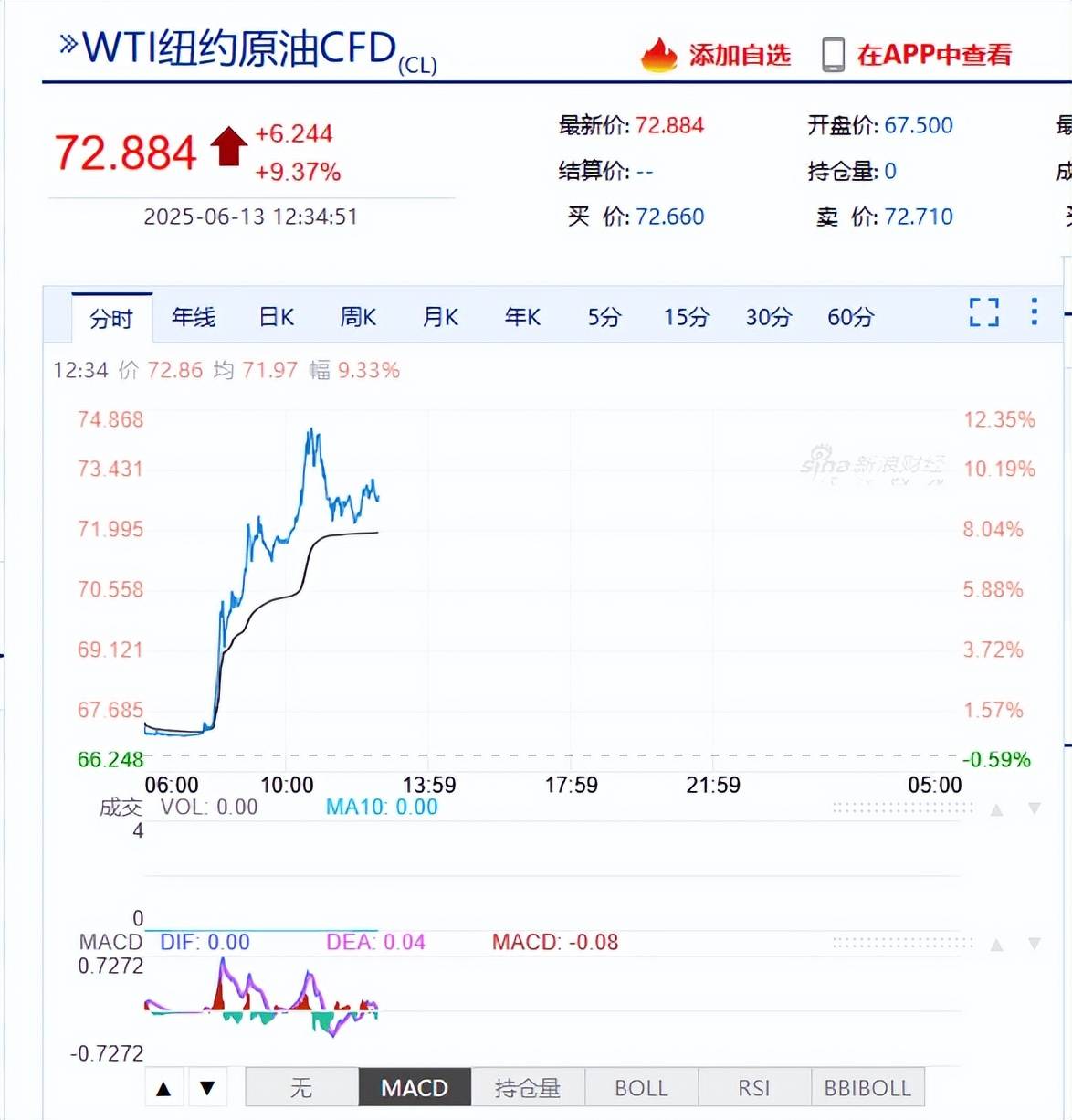The height and width of the screenshot is (1120, 1072).
Task: Open the 5分 interval tab
Action: pos(604,317)
